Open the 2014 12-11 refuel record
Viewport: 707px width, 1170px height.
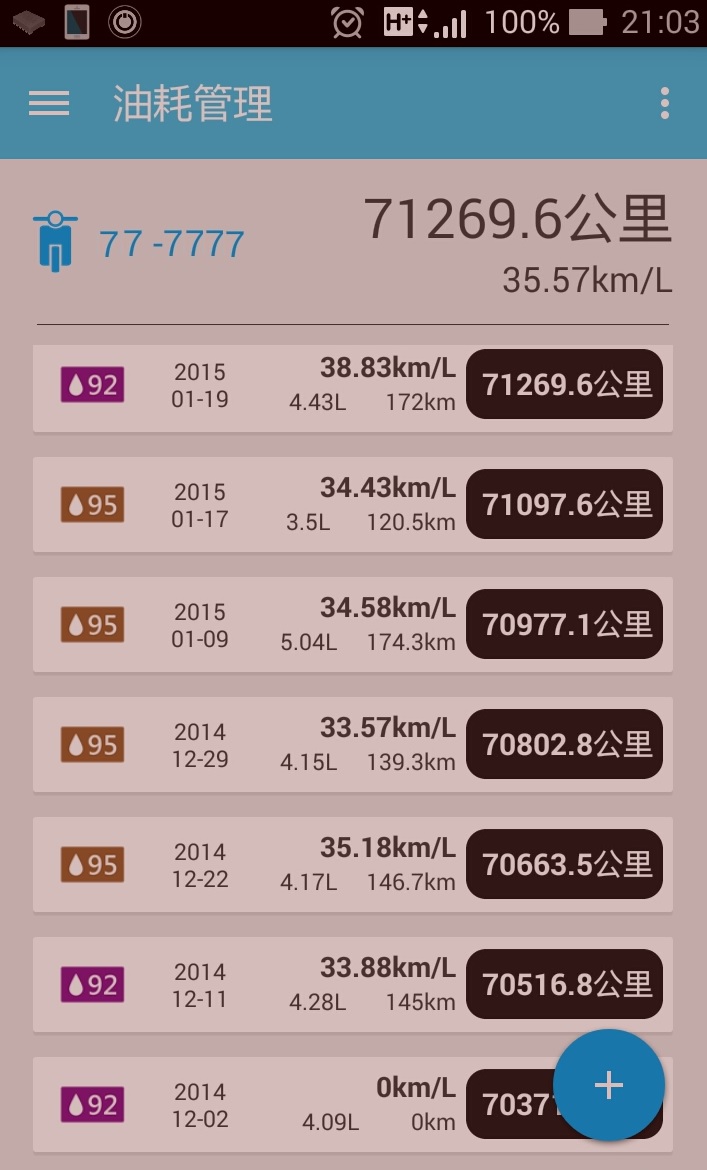353,984
